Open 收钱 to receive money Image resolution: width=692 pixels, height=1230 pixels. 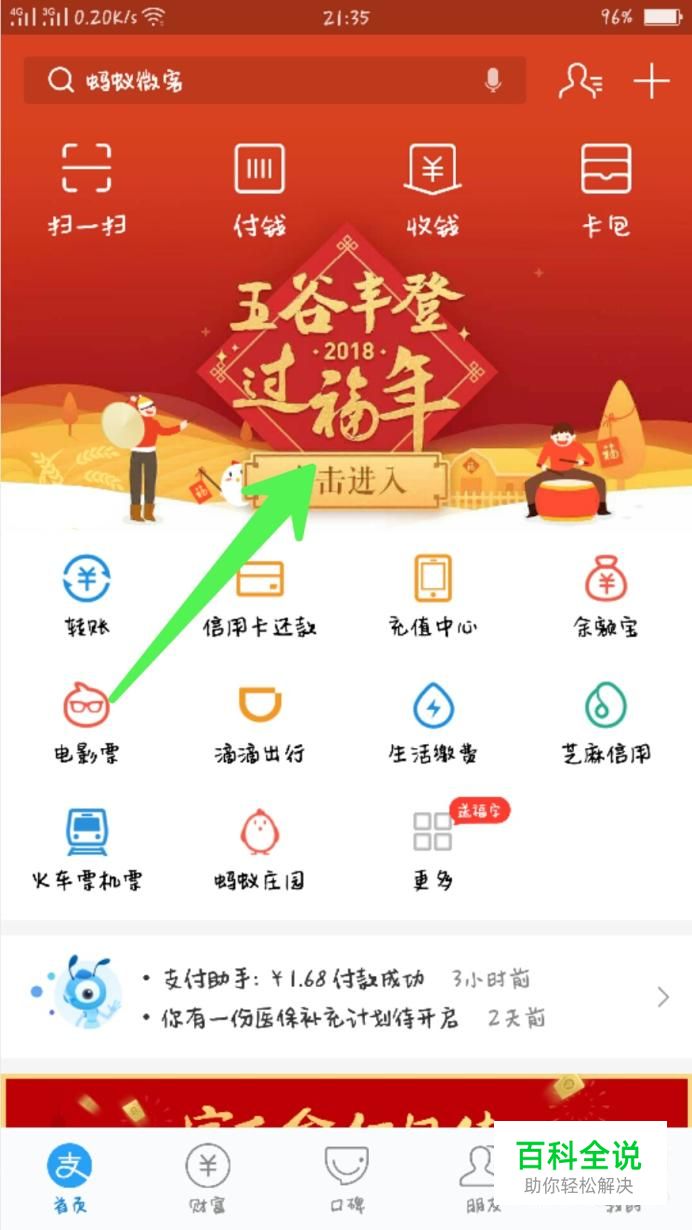pos(432,187)
